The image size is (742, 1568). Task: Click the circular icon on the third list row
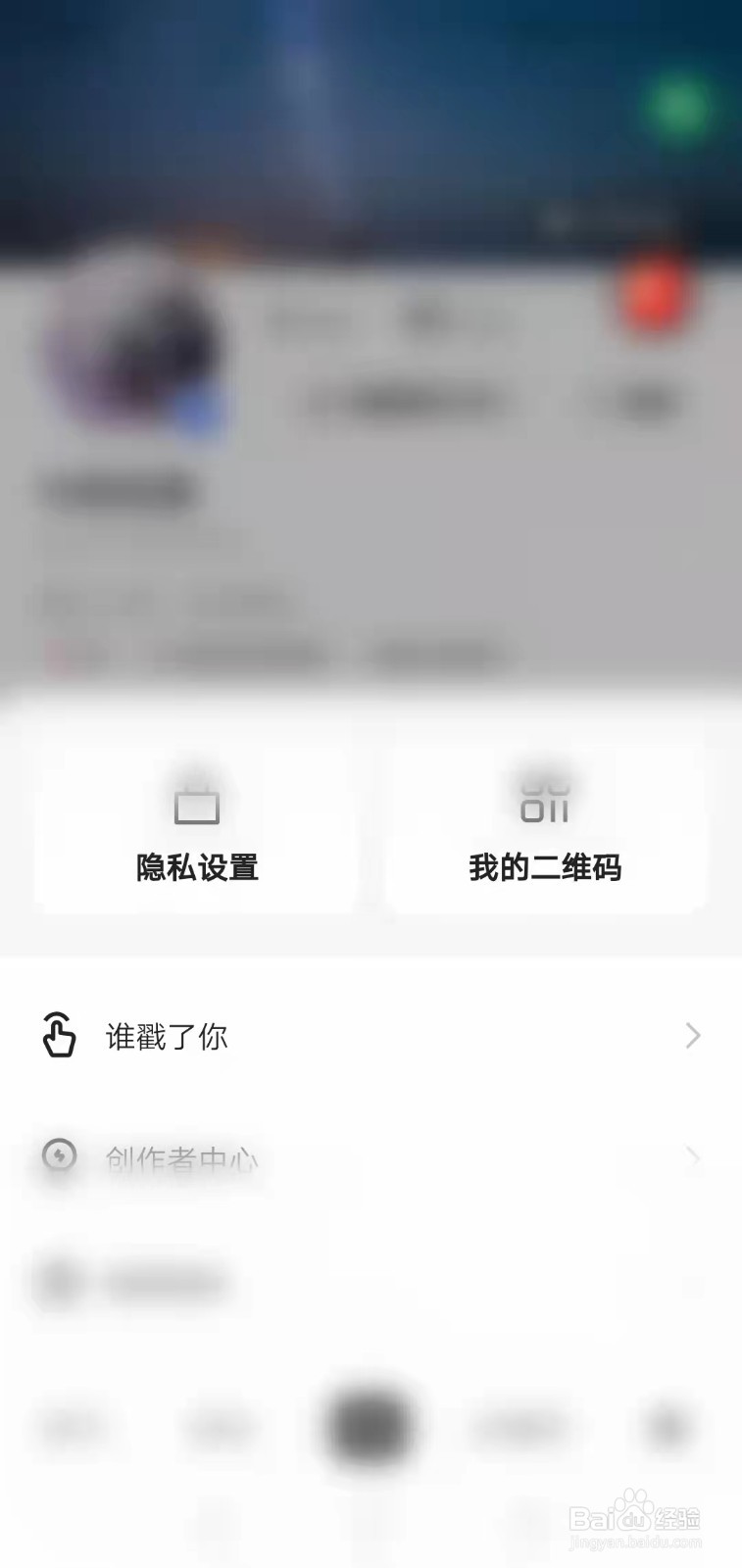tap(59, 1282)
